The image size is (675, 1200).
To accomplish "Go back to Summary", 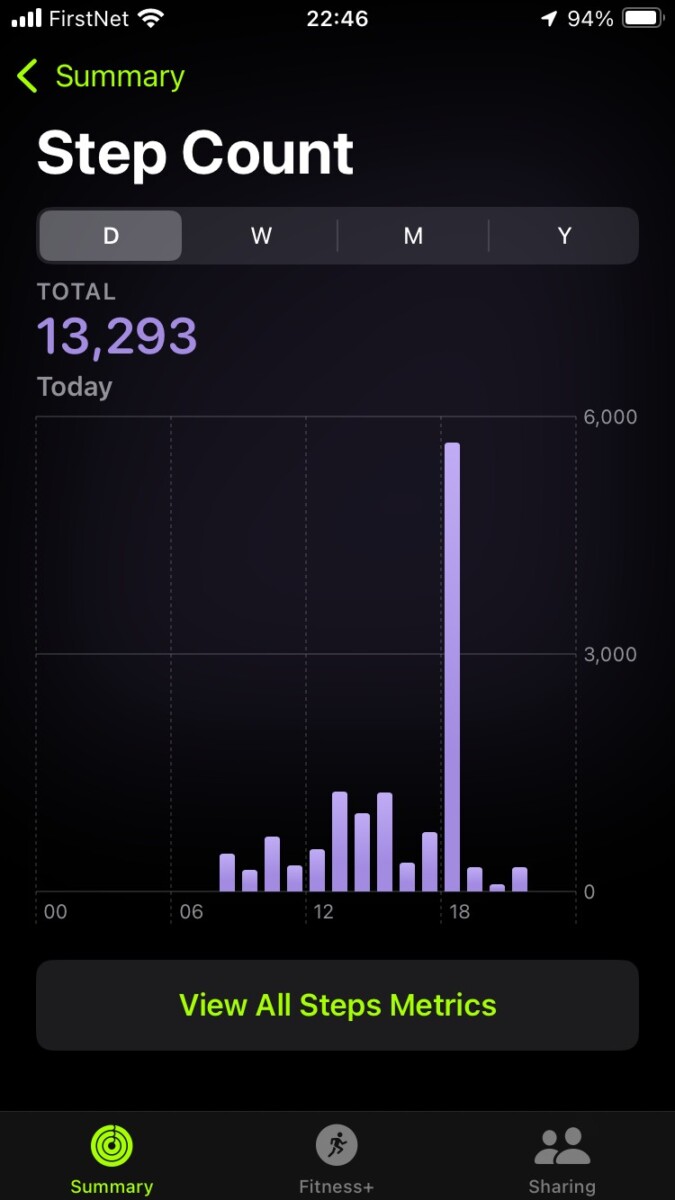I will [101, 77].
